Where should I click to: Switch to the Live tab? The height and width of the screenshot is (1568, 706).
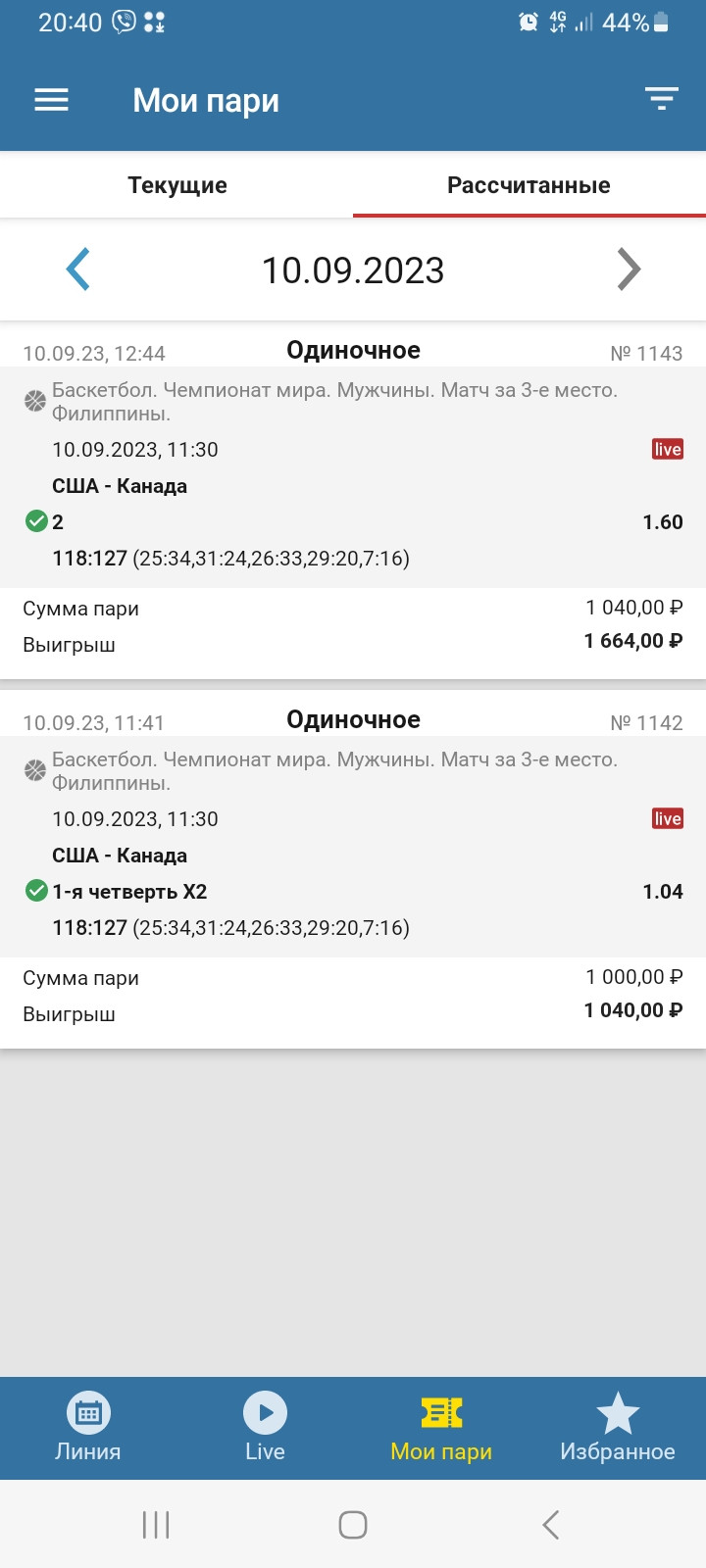(265, 1429)
